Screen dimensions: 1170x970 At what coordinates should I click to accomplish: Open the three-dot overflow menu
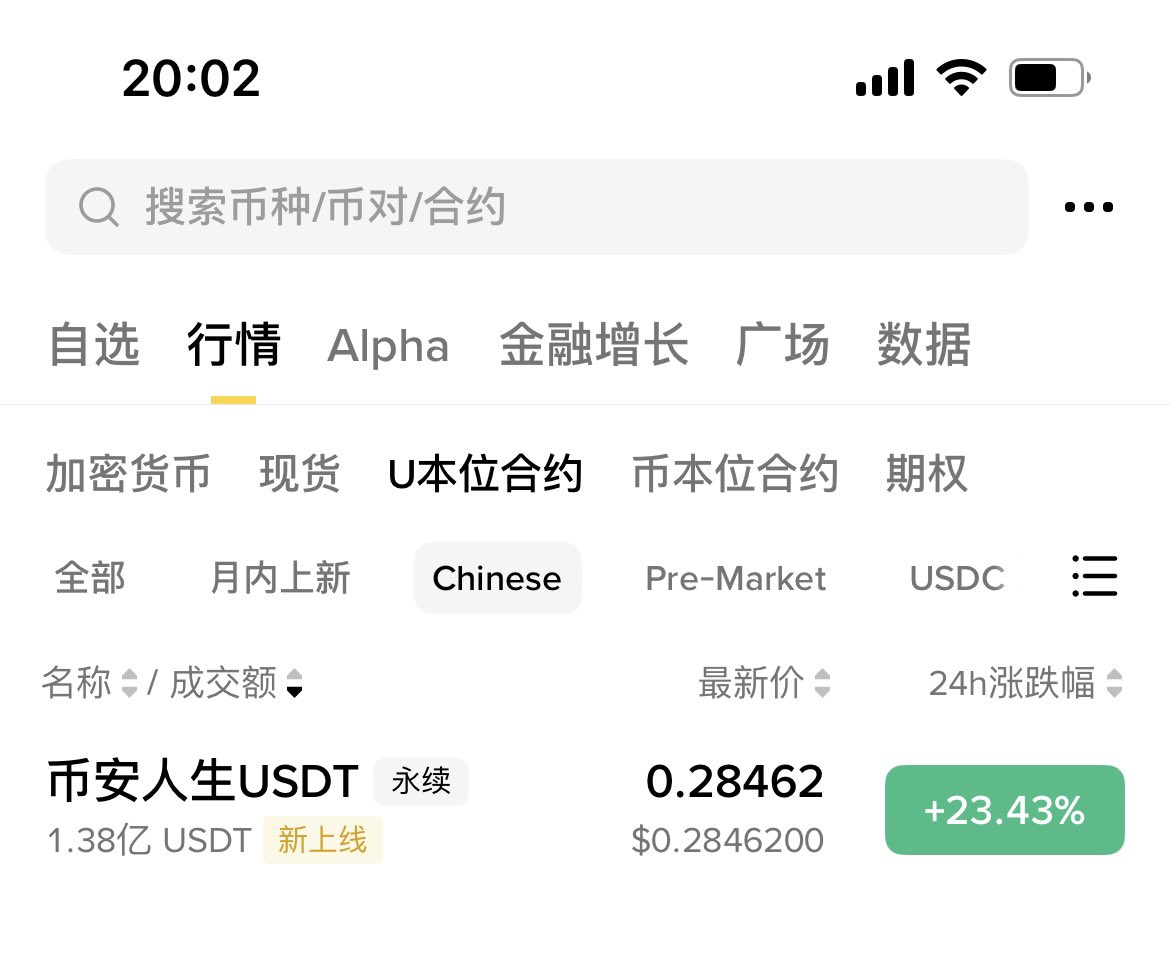click(x=1088, y=207)
